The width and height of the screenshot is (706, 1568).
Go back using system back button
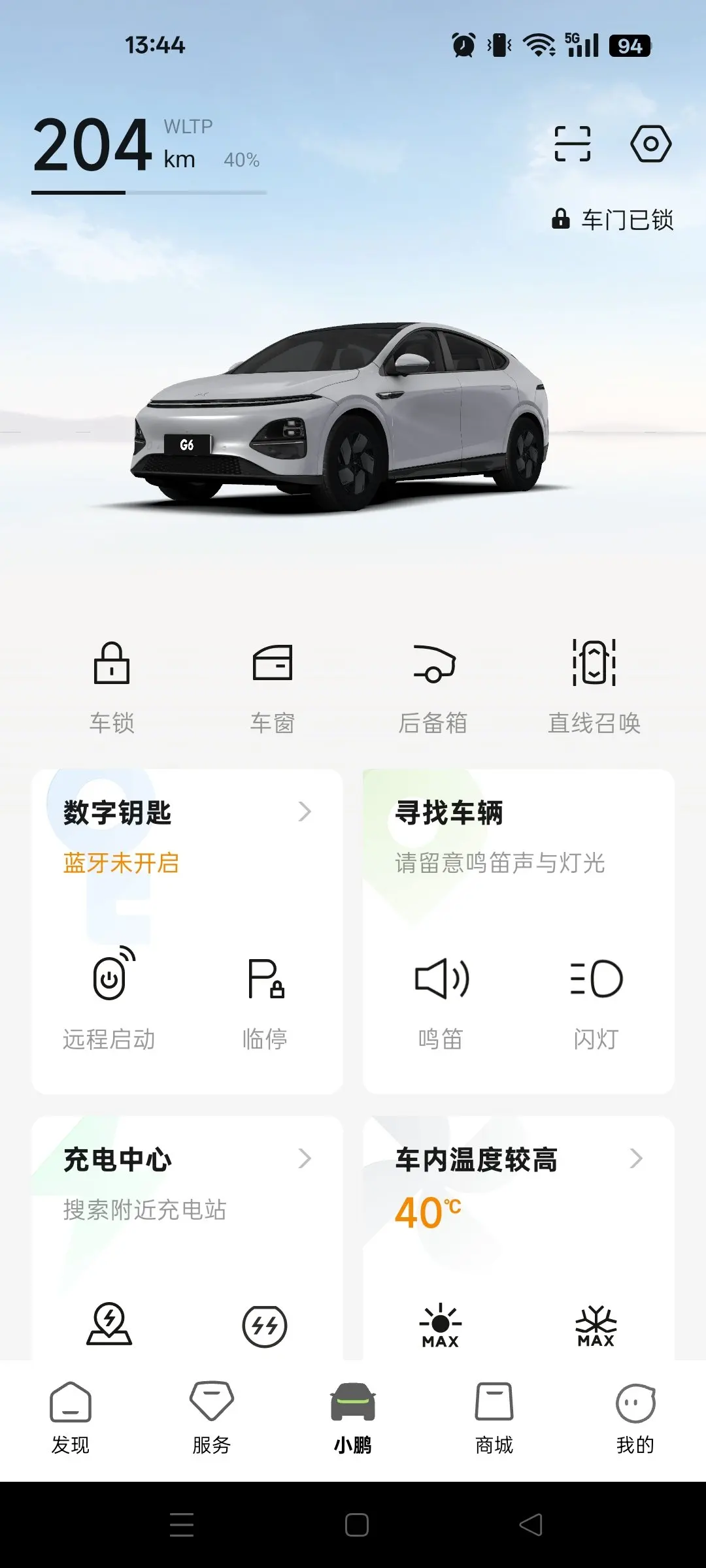coord(531,1525)
